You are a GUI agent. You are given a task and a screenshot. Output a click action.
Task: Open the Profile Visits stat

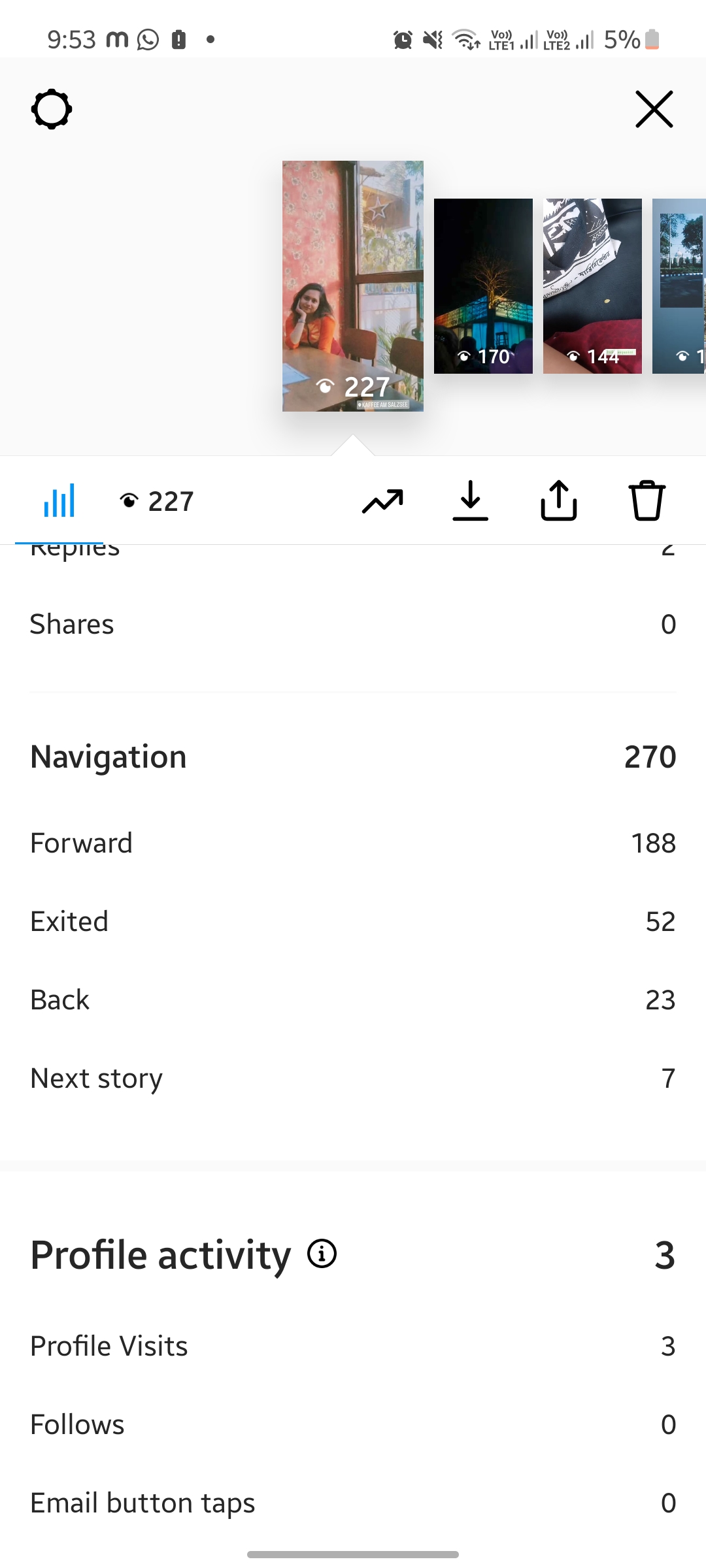pos(353,1345)
